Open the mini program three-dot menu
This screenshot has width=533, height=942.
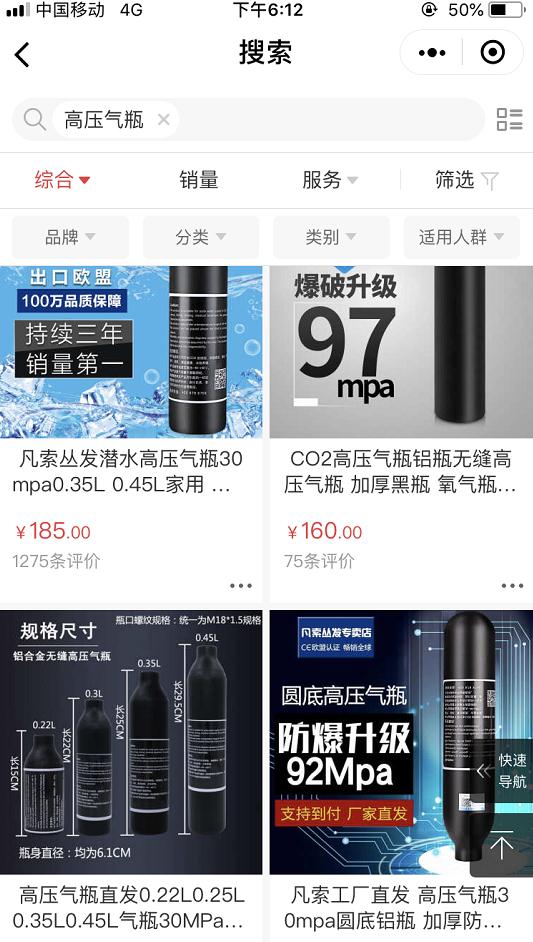[x=432, y=53]
